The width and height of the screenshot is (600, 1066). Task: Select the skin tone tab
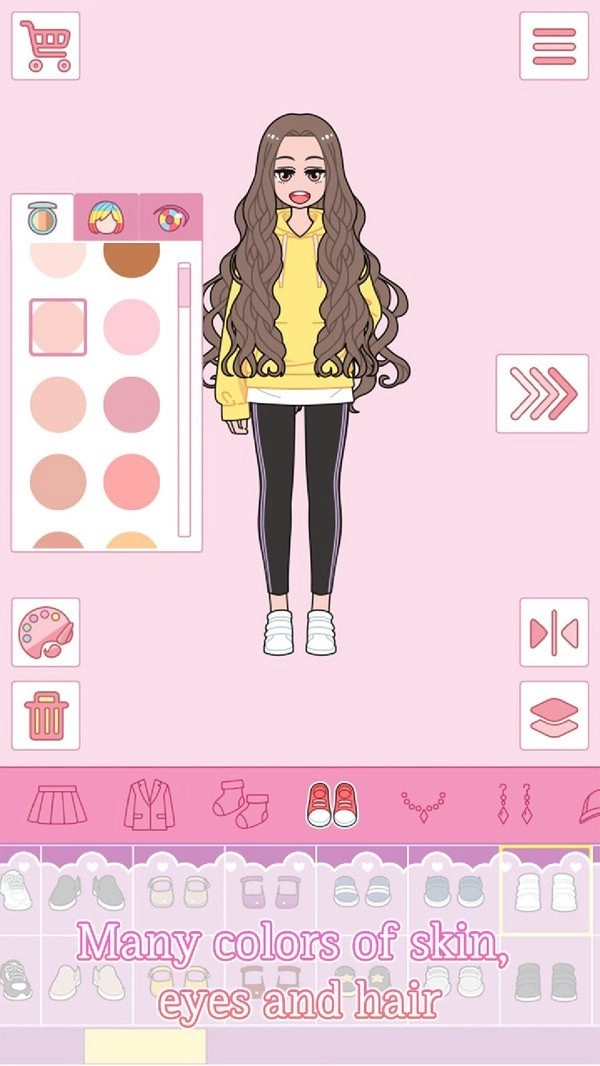(42, 217)
